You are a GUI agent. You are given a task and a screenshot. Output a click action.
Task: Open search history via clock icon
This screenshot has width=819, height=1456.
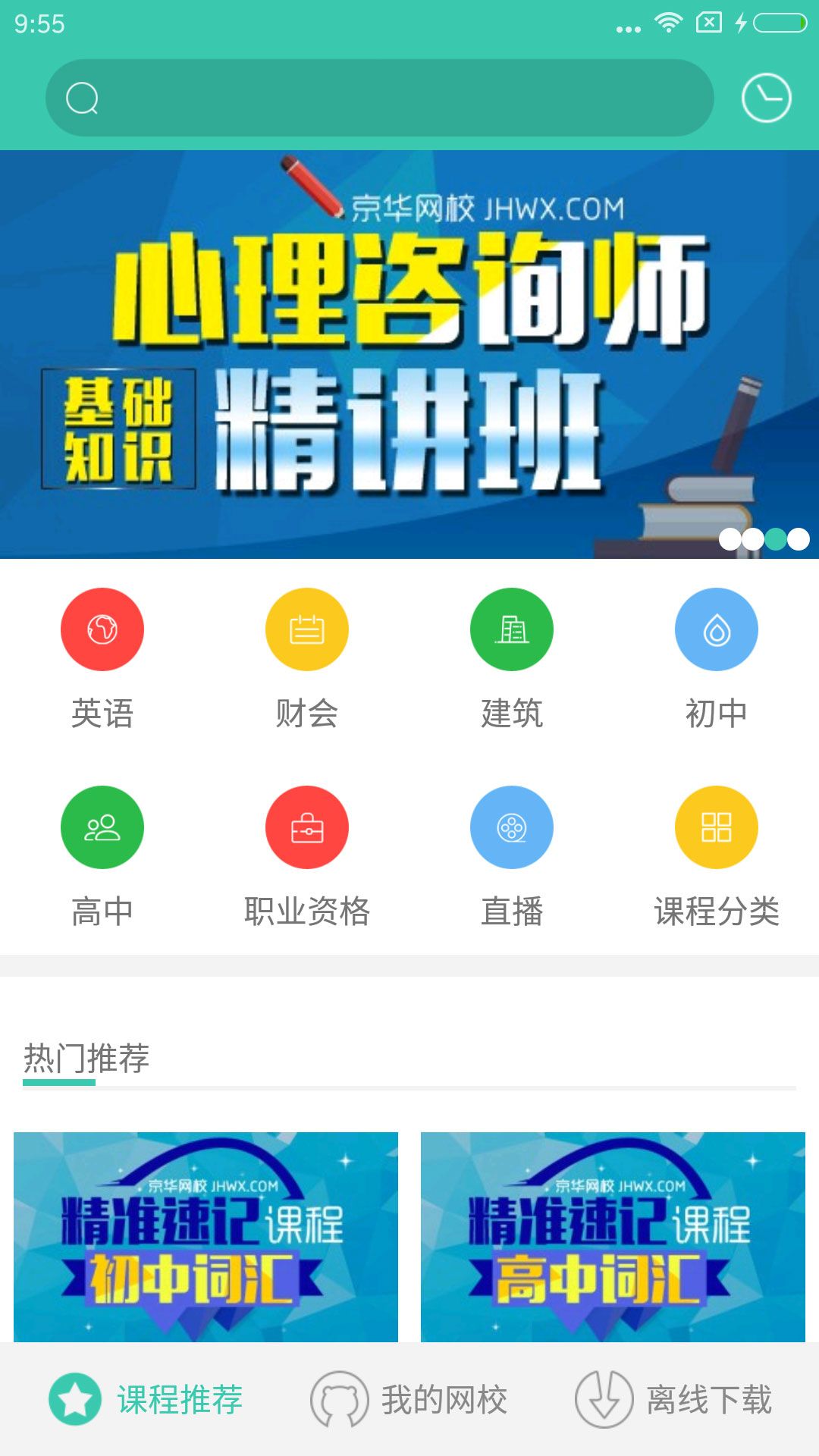[x=766, y=96]
